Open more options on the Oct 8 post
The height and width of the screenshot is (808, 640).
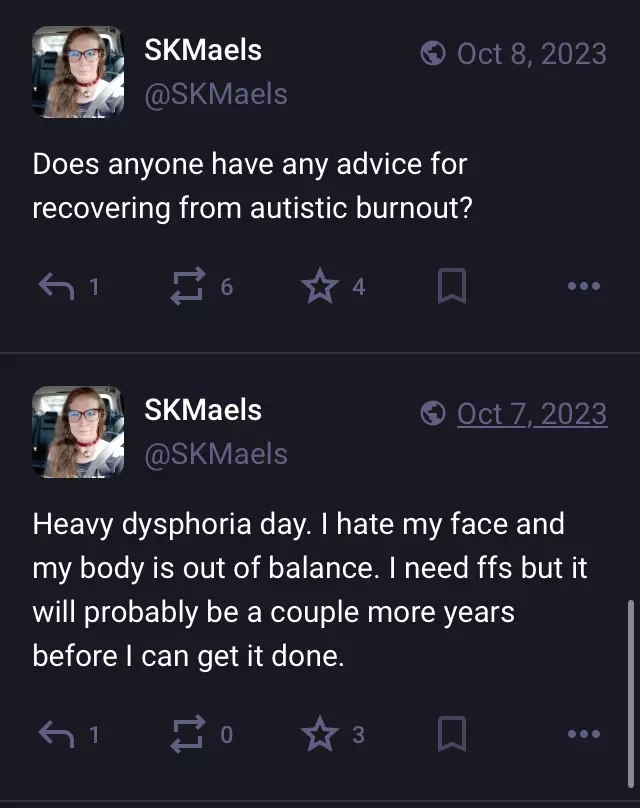583,288
